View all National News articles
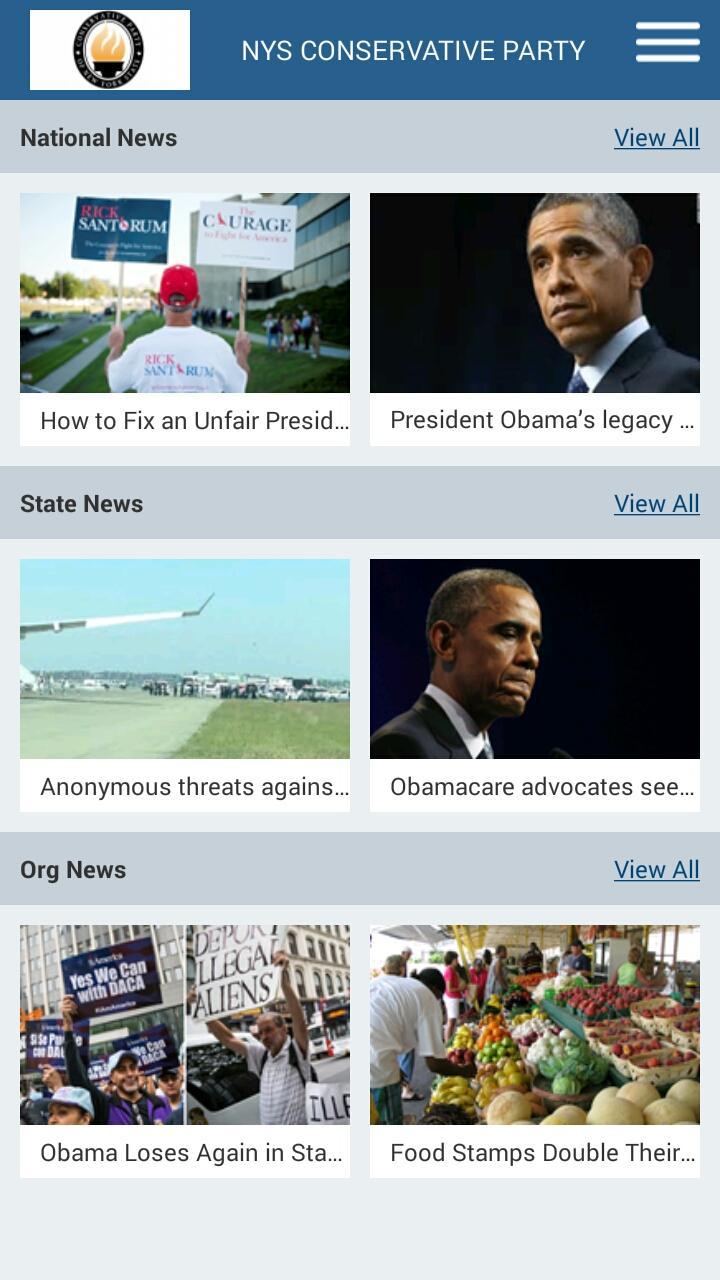The height and width of the screenshot is (1280, 720). (656, 138)
